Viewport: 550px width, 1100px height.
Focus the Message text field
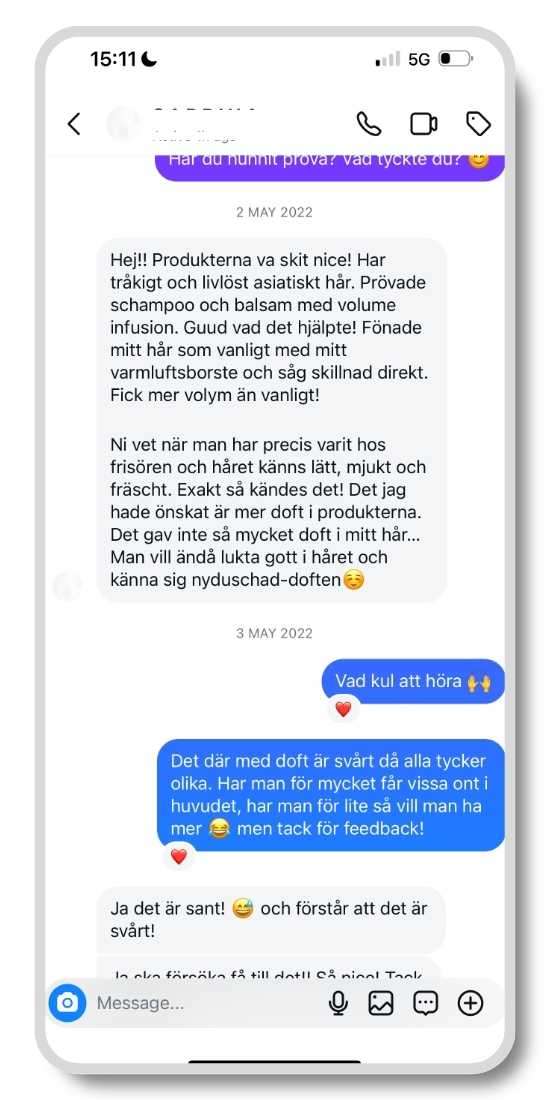coord(207,1003)
